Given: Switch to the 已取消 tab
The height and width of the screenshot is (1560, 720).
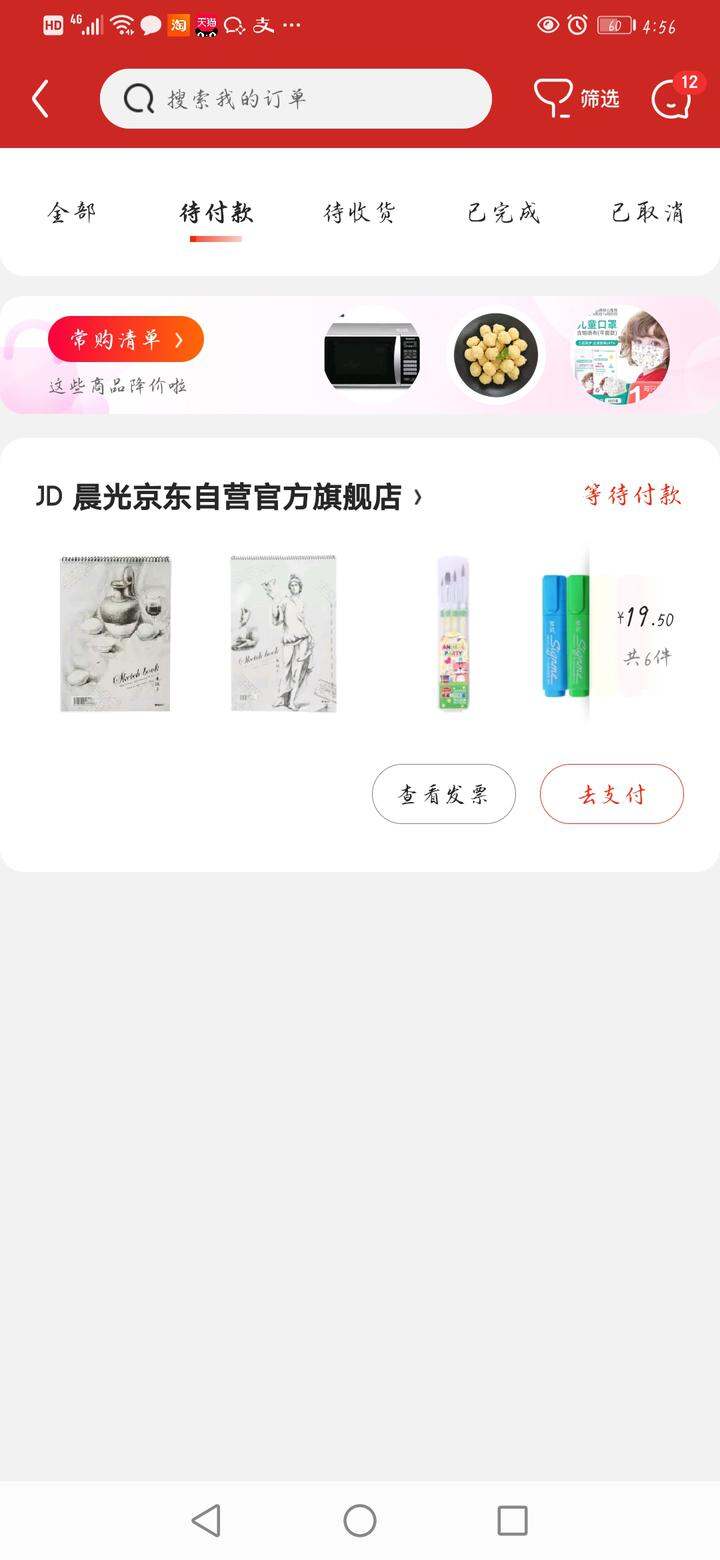Looking at the screenshot, I should point(648,212).
